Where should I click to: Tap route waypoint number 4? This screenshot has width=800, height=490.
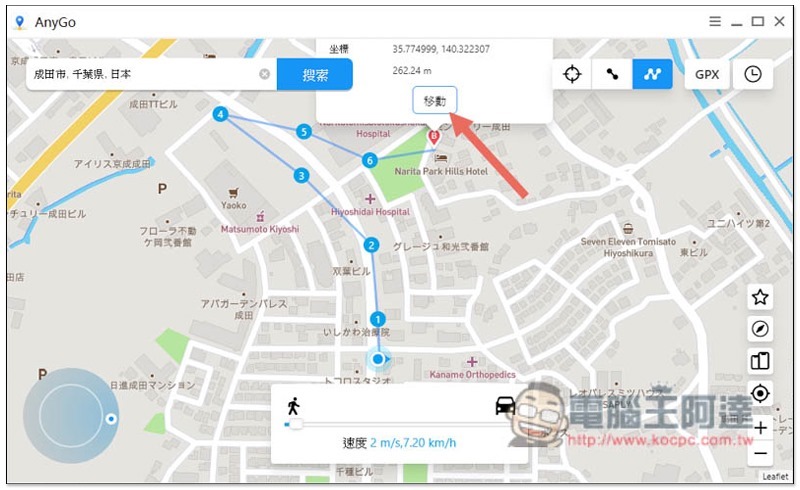click(220, 115)
